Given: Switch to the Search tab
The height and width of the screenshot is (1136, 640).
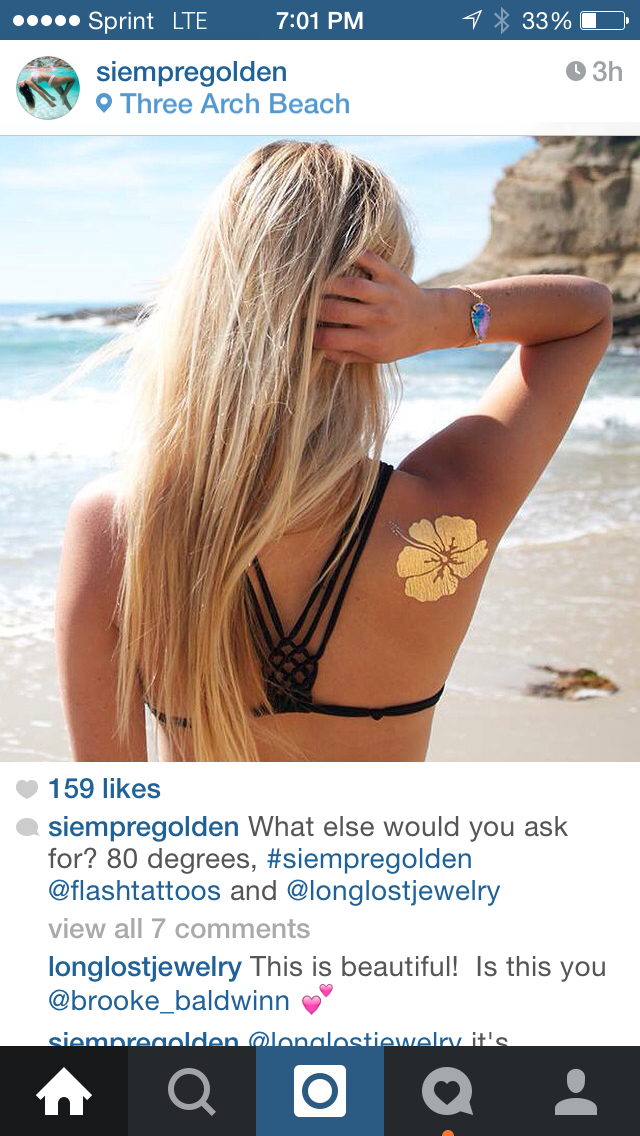Looking at the screenshot, I should pos(192,1091).
